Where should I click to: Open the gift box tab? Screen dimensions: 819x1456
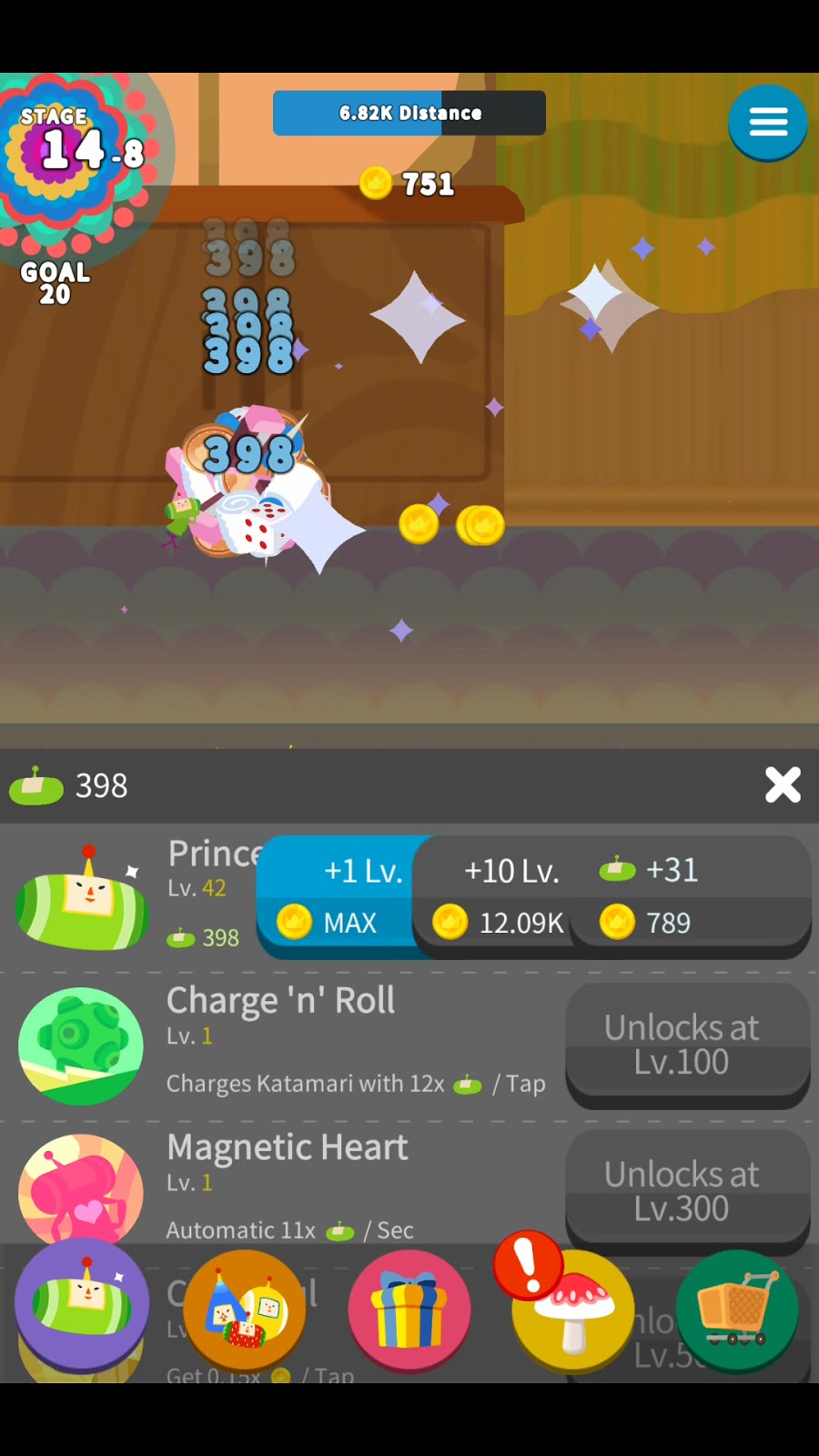click(x=409, y=1310)
